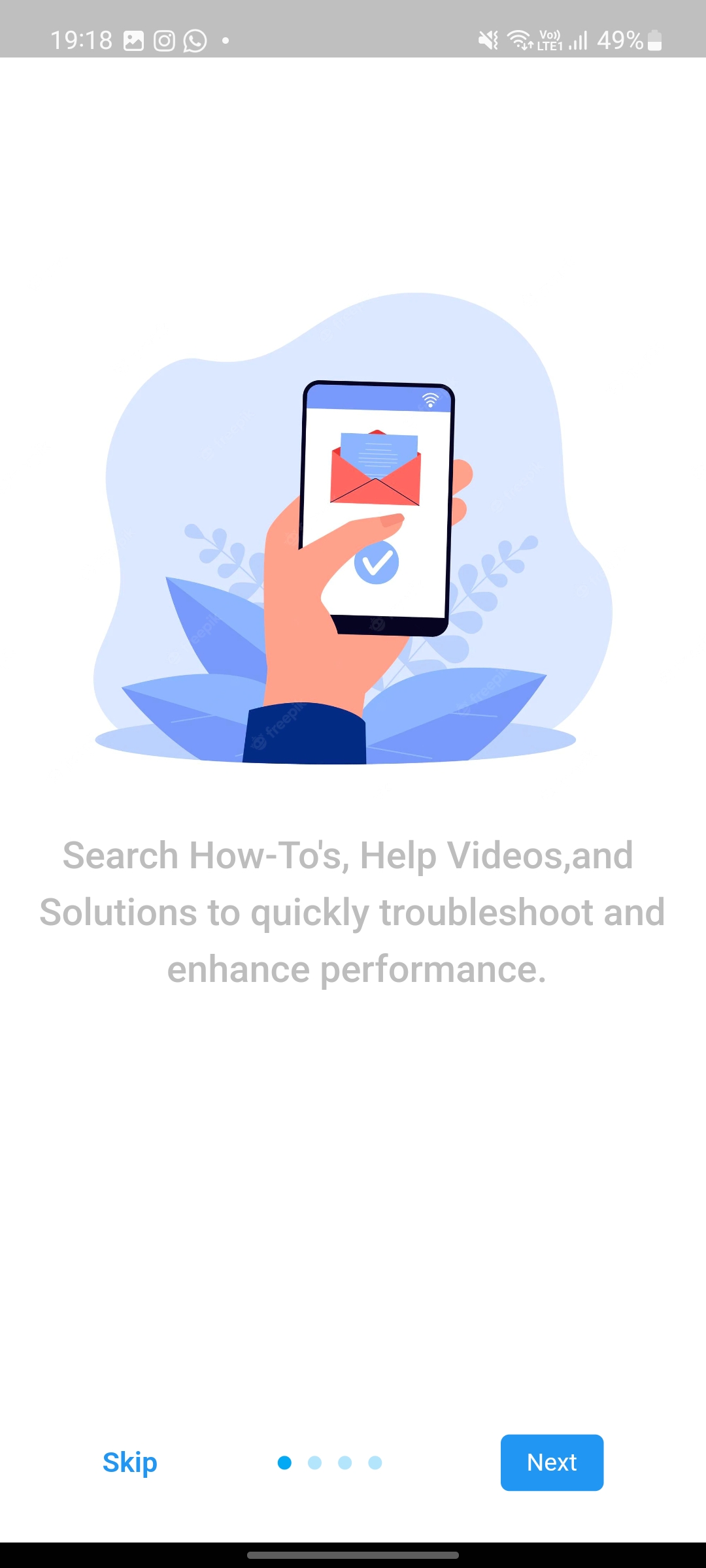Jump to the second page indicator dot

click(x=314, y=1462)
